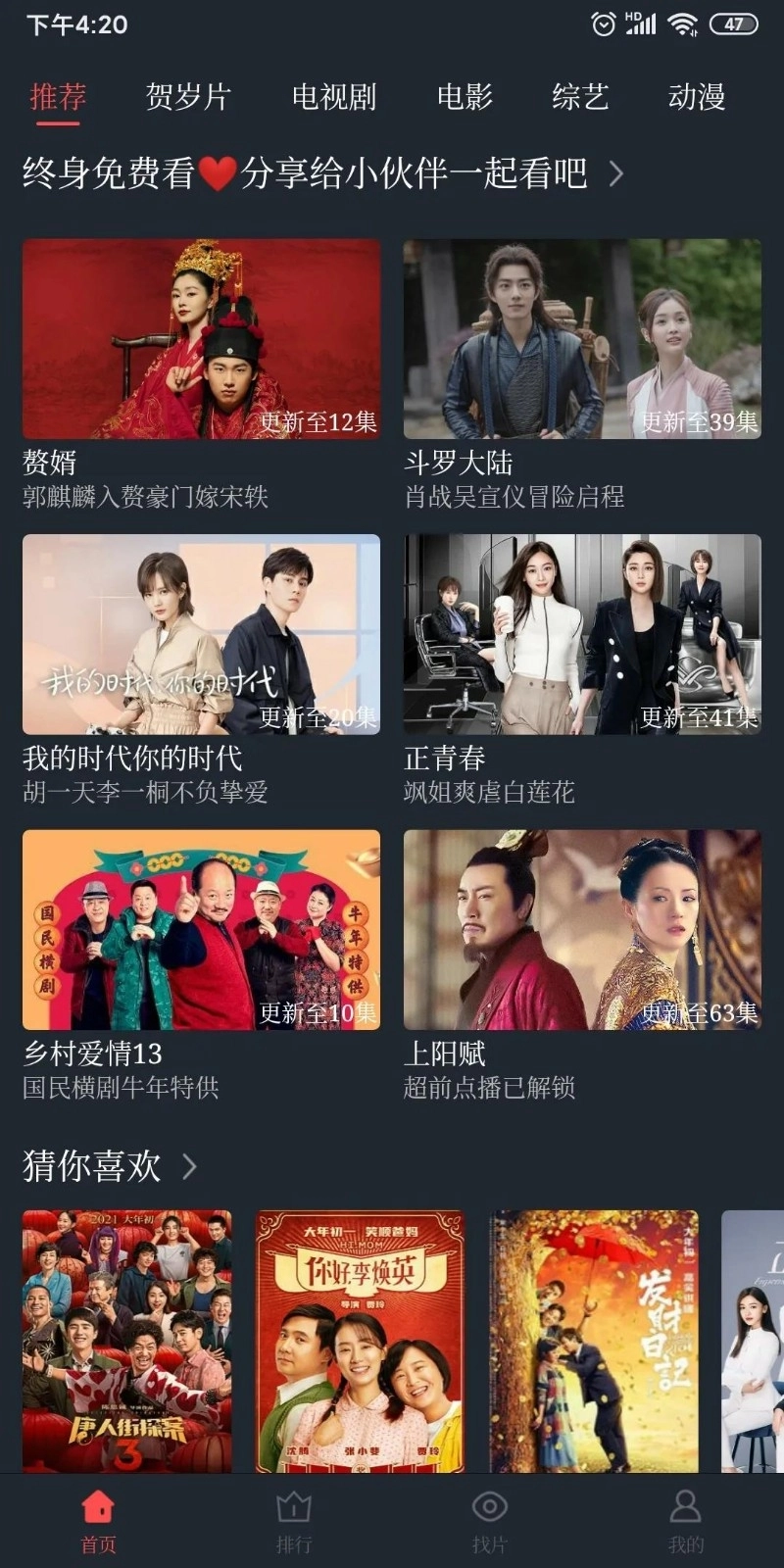Viewport: 784px width, 1568px height.
Task: Expand the 猜你喜欢 section arrow
Action: click(x=189, y=1167)
